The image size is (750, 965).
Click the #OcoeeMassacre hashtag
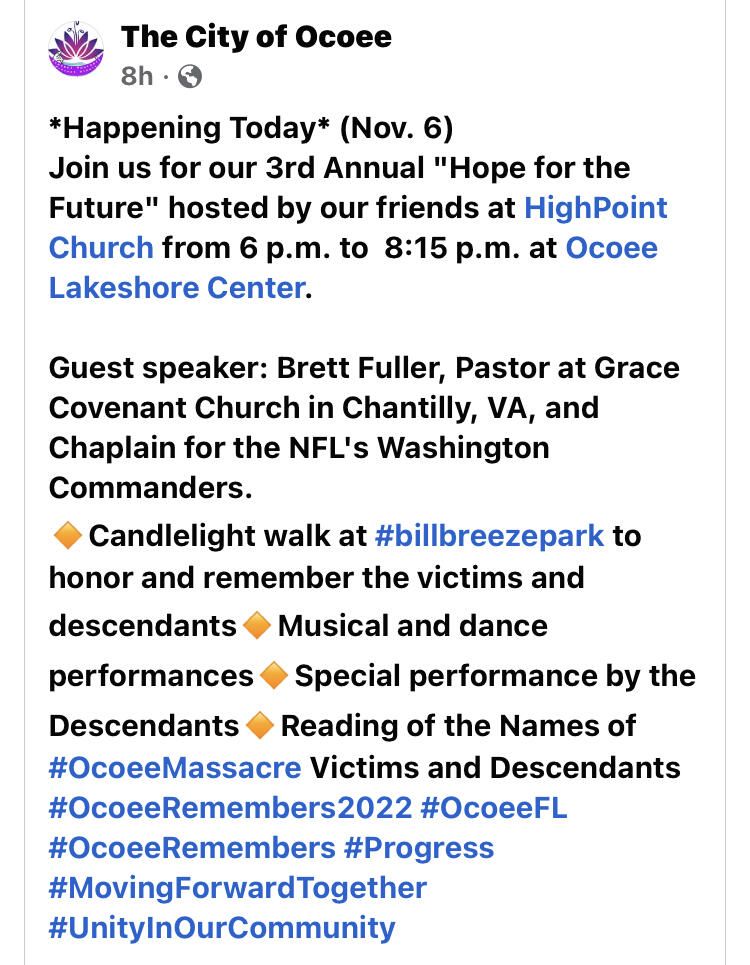[x=172, y=767]
